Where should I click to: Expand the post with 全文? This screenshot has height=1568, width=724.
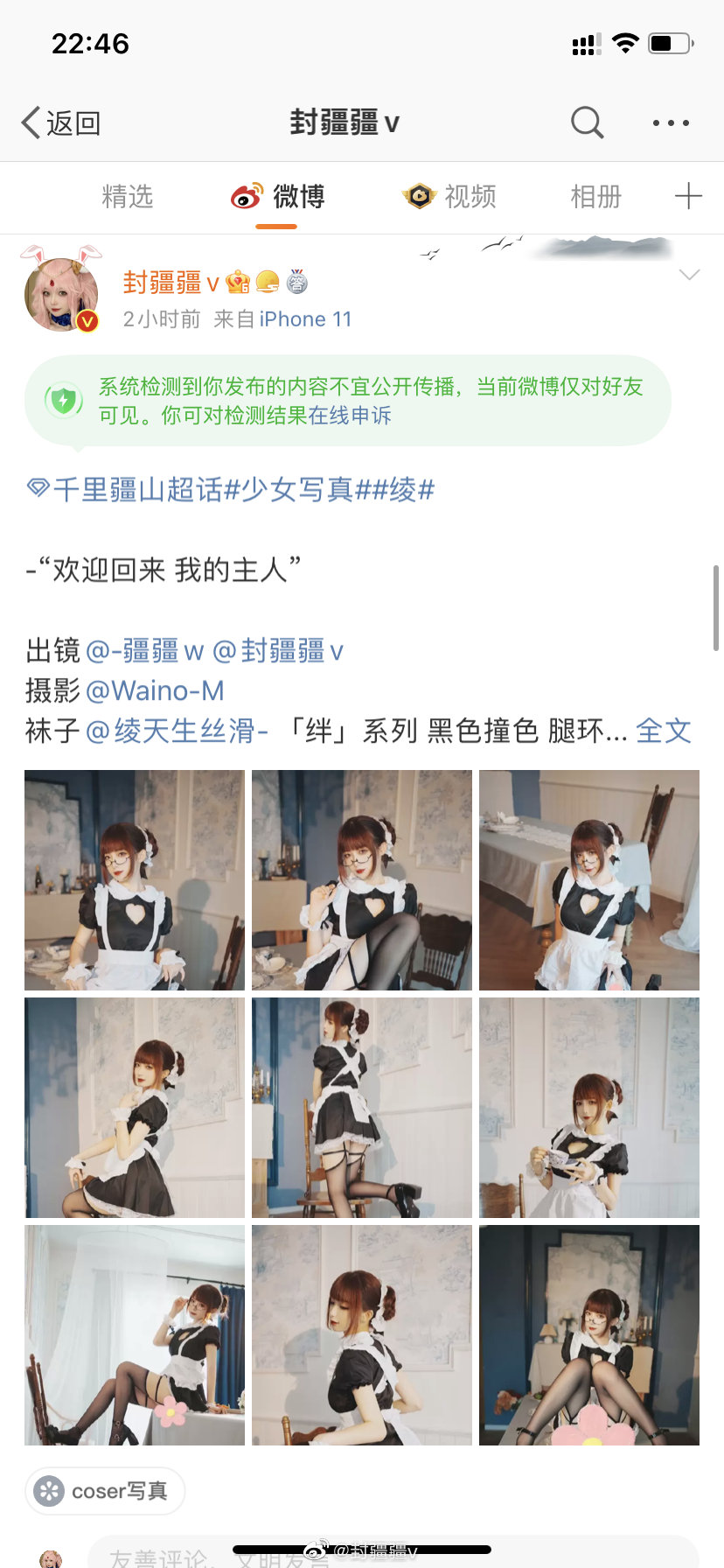[663, 731]
